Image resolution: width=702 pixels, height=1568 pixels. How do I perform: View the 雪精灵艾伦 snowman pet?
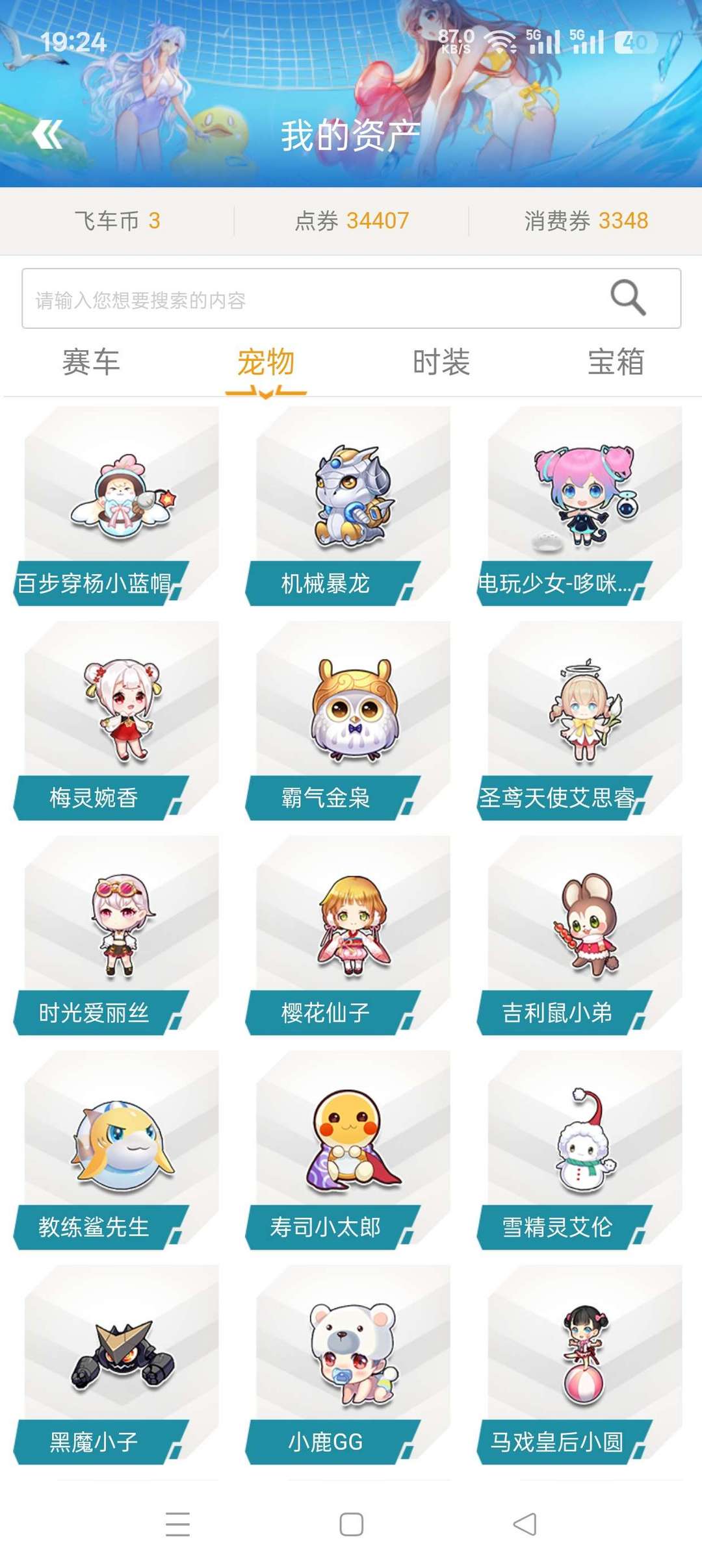point(580,1150)
